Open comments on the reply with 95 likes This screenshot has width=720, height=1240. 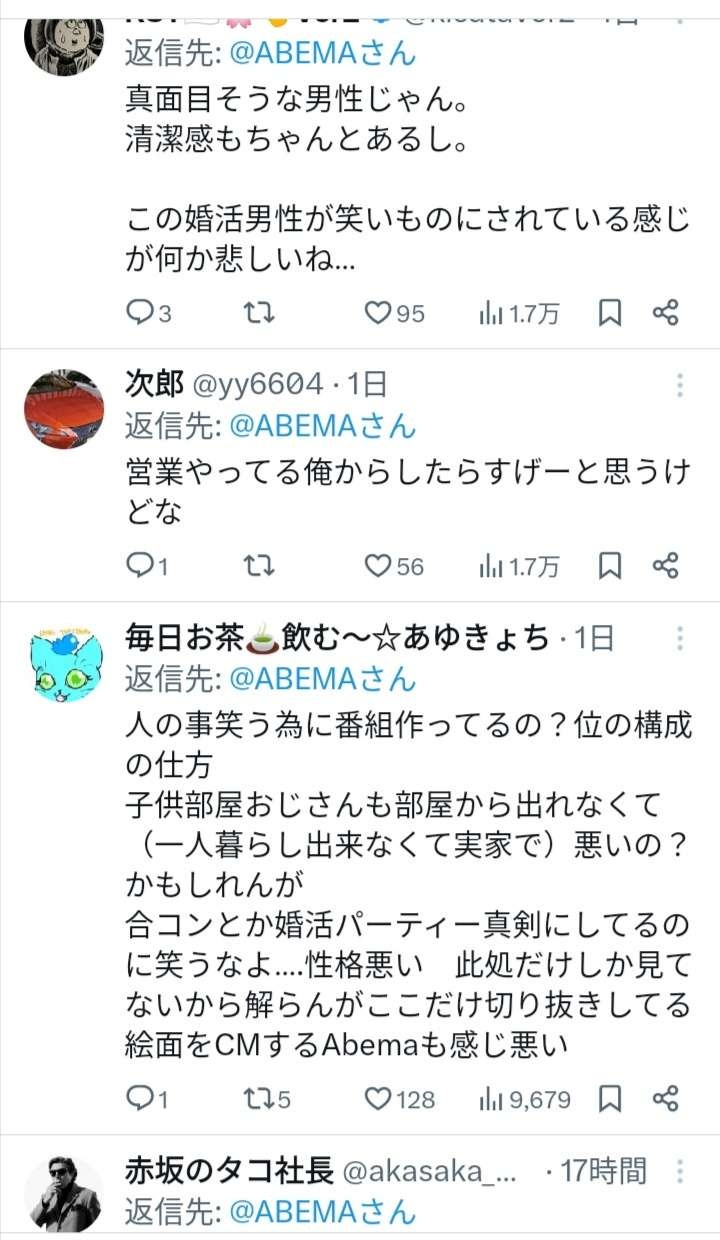point(138,314)
